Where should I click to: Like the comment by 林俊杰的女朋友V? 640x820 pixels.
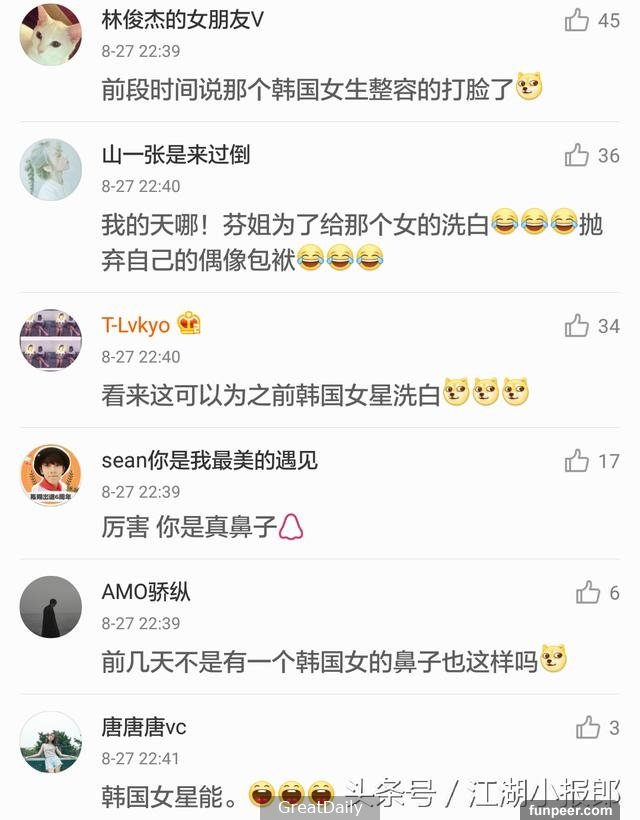click(x=577, y=20)
